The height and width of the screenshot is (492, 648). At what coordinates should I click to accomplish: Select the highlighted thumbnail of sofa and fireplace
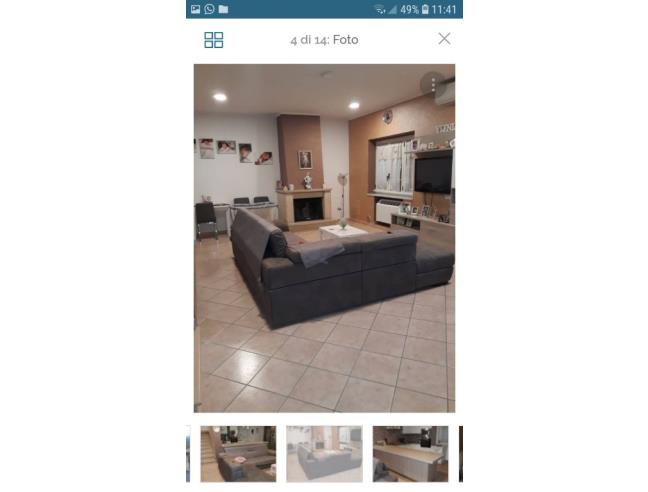(x=324, y=454)
